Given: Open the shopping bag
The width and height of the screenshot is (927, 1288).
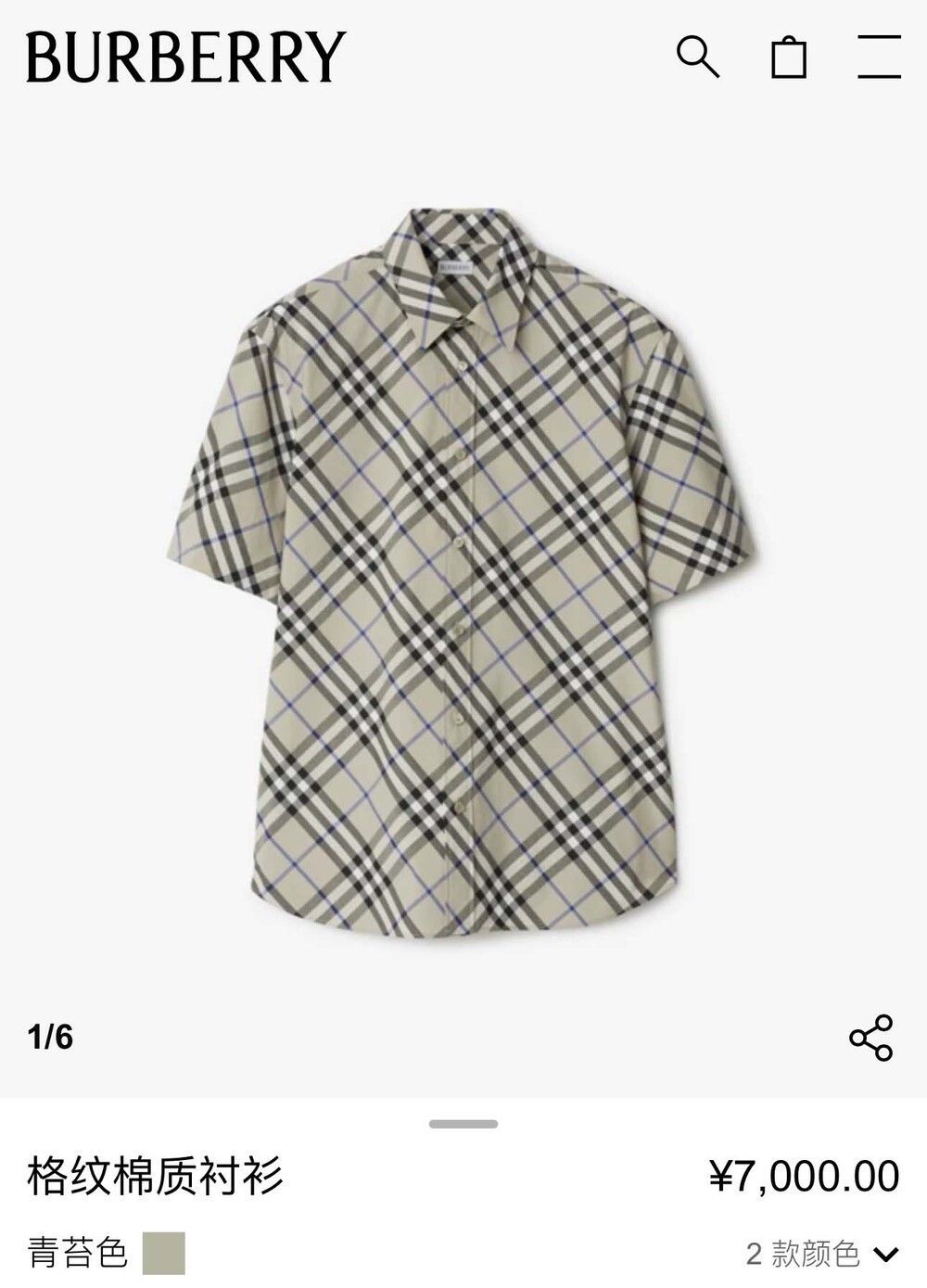Looking at the screenshot, I should (789, 57).
